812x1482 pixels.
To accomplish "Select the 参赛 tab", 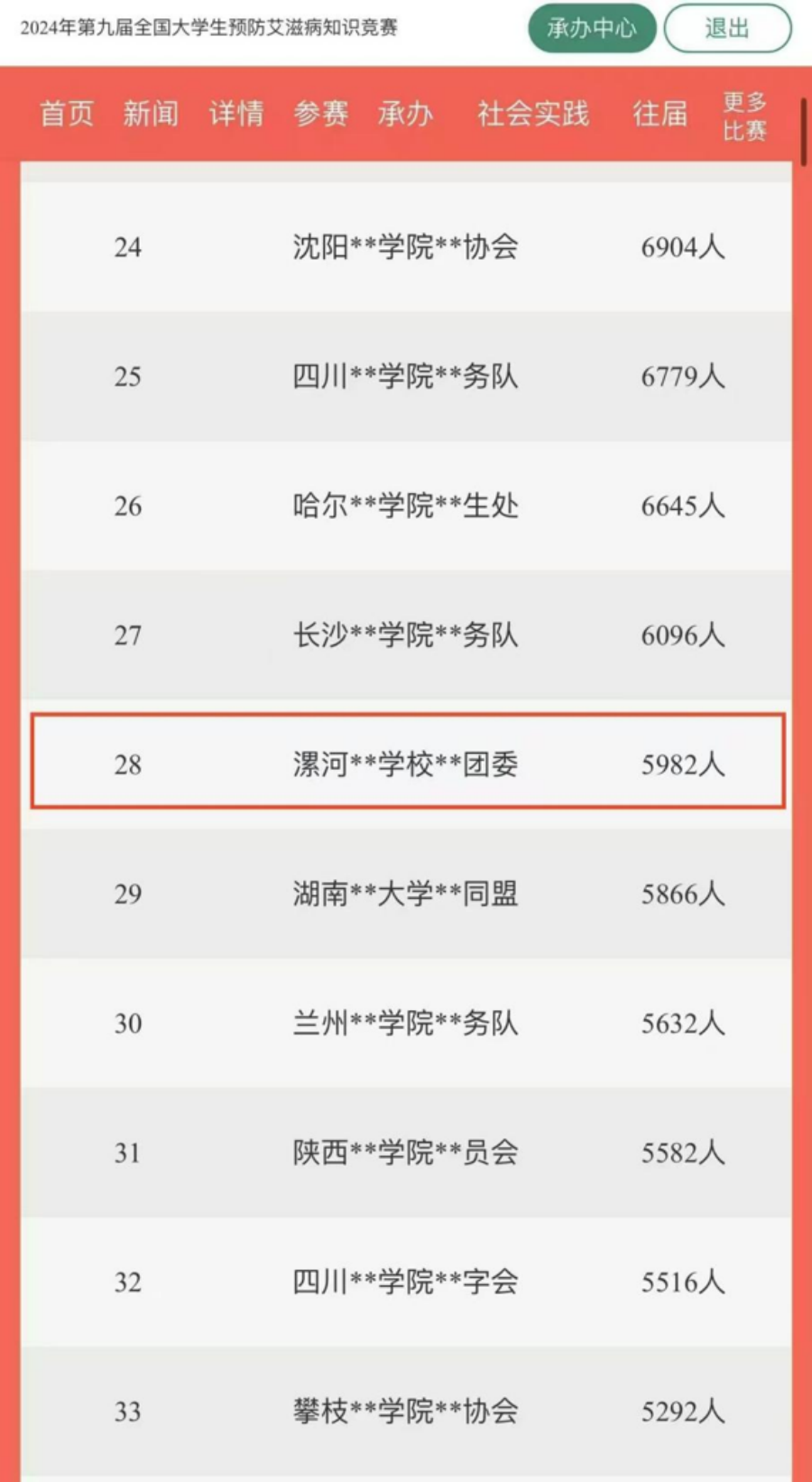I will [x=321, y=114].
